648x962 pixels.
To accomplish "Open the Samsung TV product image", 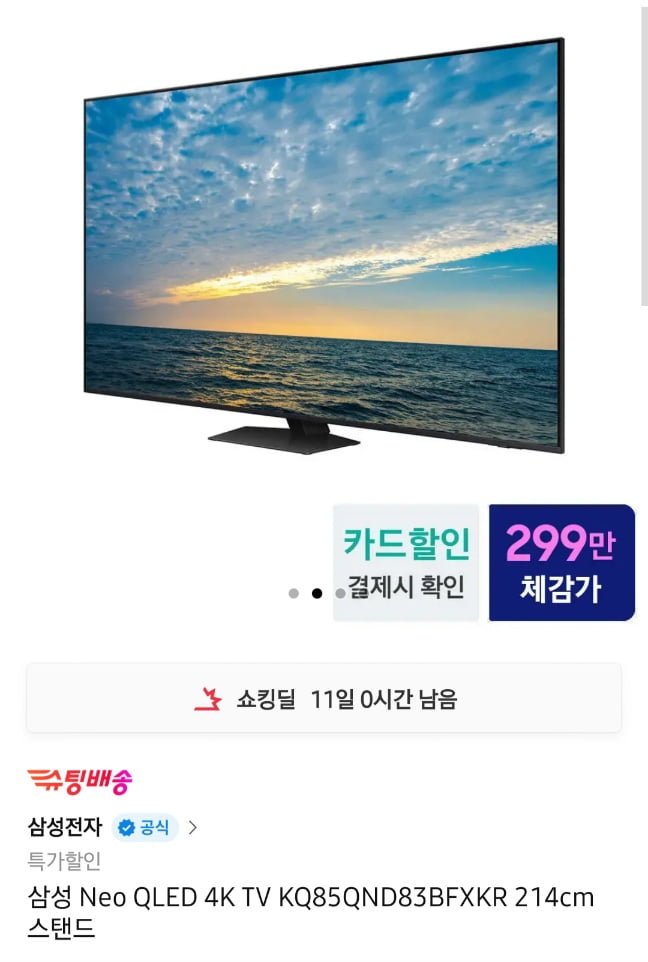I will click(324, 250).
